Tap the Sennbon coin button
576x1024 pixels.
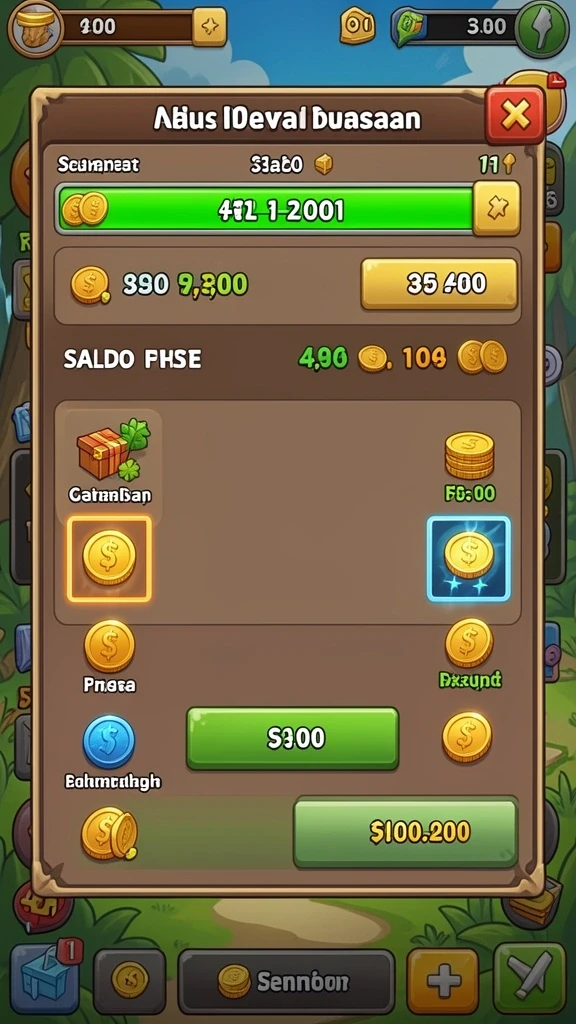coord(286,981)
